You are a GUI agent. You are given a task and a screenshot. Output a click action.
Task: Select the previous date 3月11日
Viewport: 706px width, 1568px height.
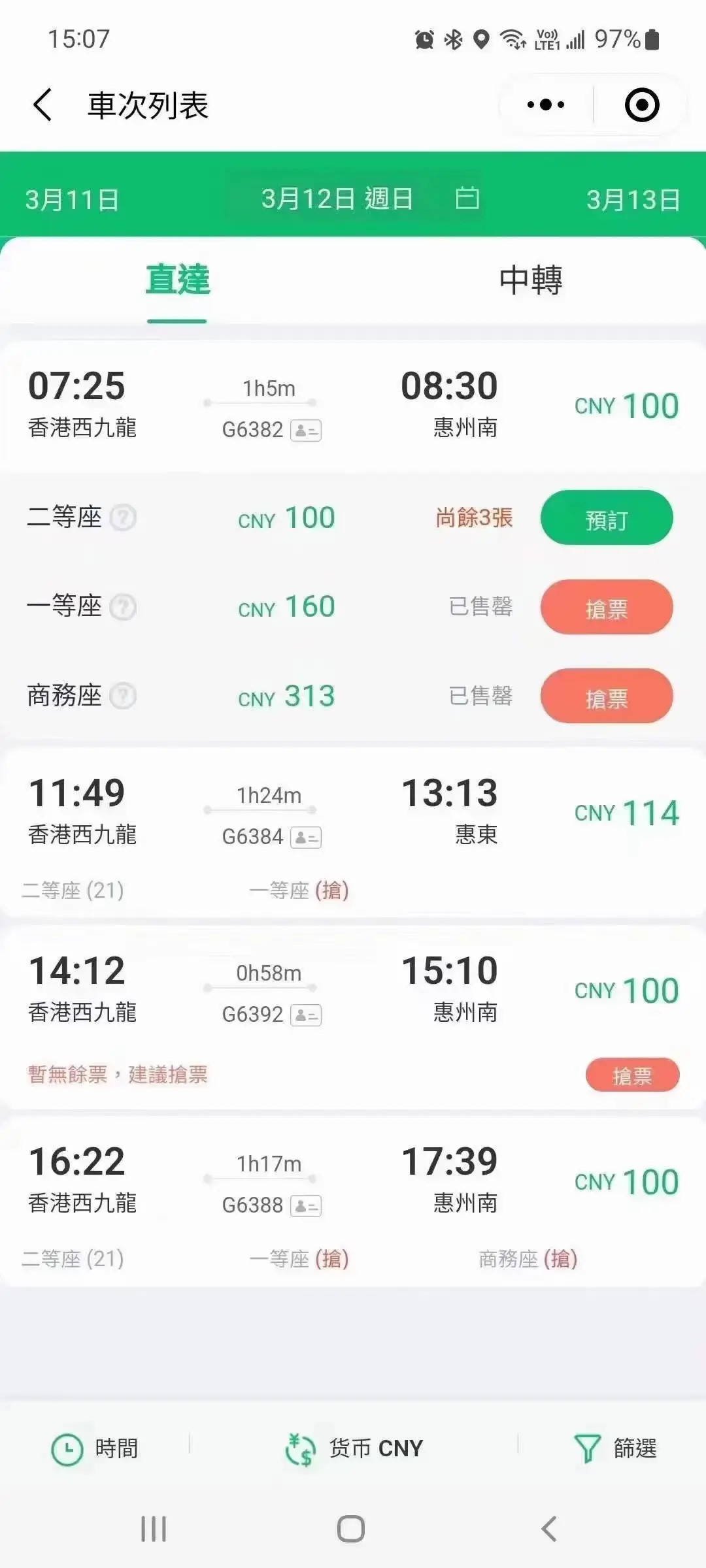[72, 199]
